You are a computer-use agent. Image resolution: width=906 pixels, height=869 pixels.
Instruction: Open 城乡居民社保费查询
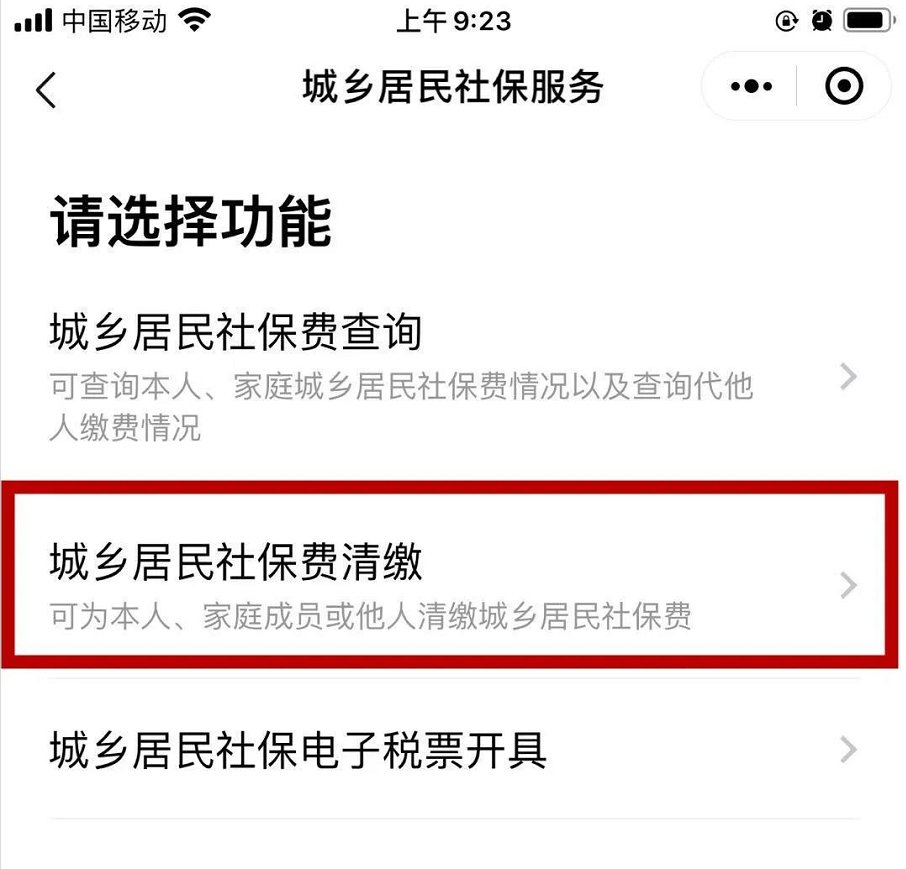(452, 380)
